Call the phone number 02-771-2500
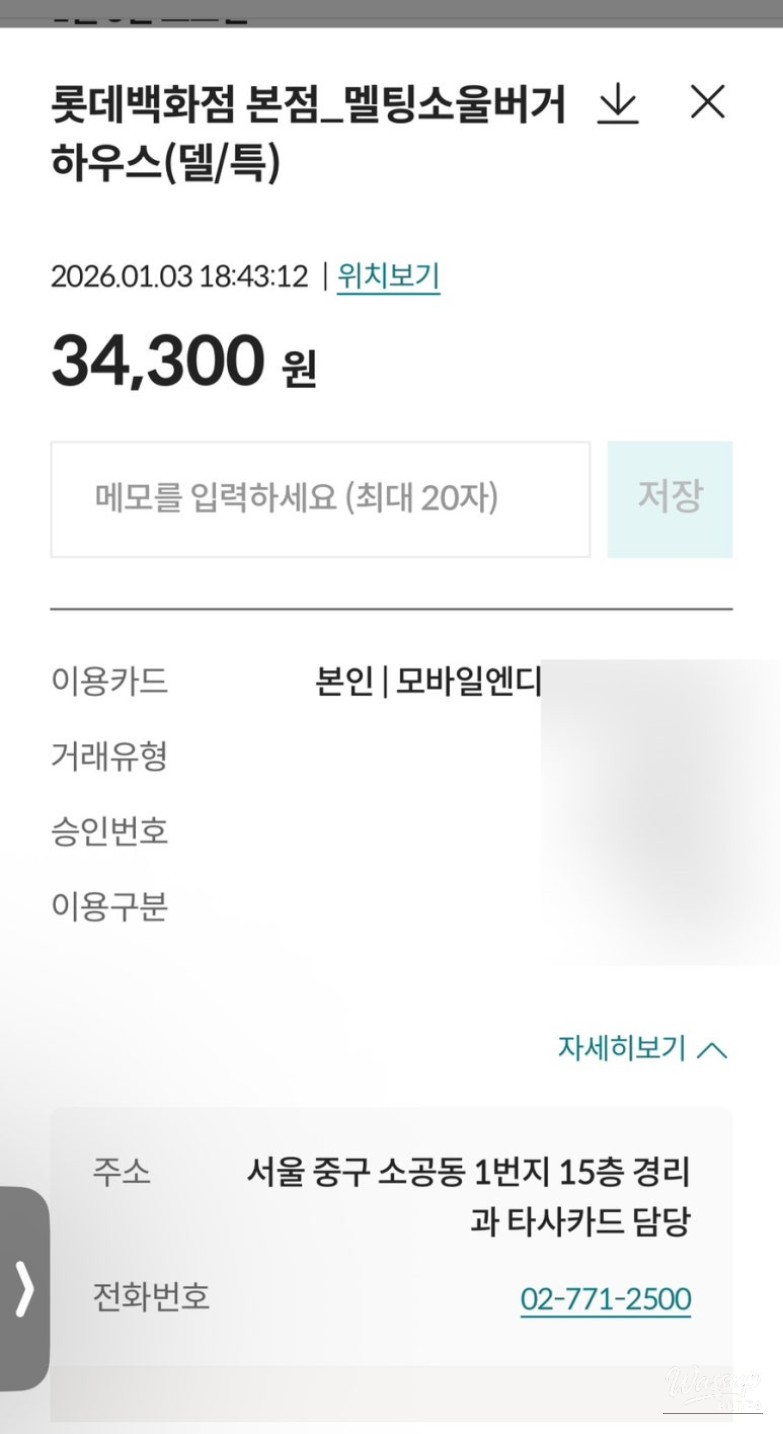 (605, 1299)
